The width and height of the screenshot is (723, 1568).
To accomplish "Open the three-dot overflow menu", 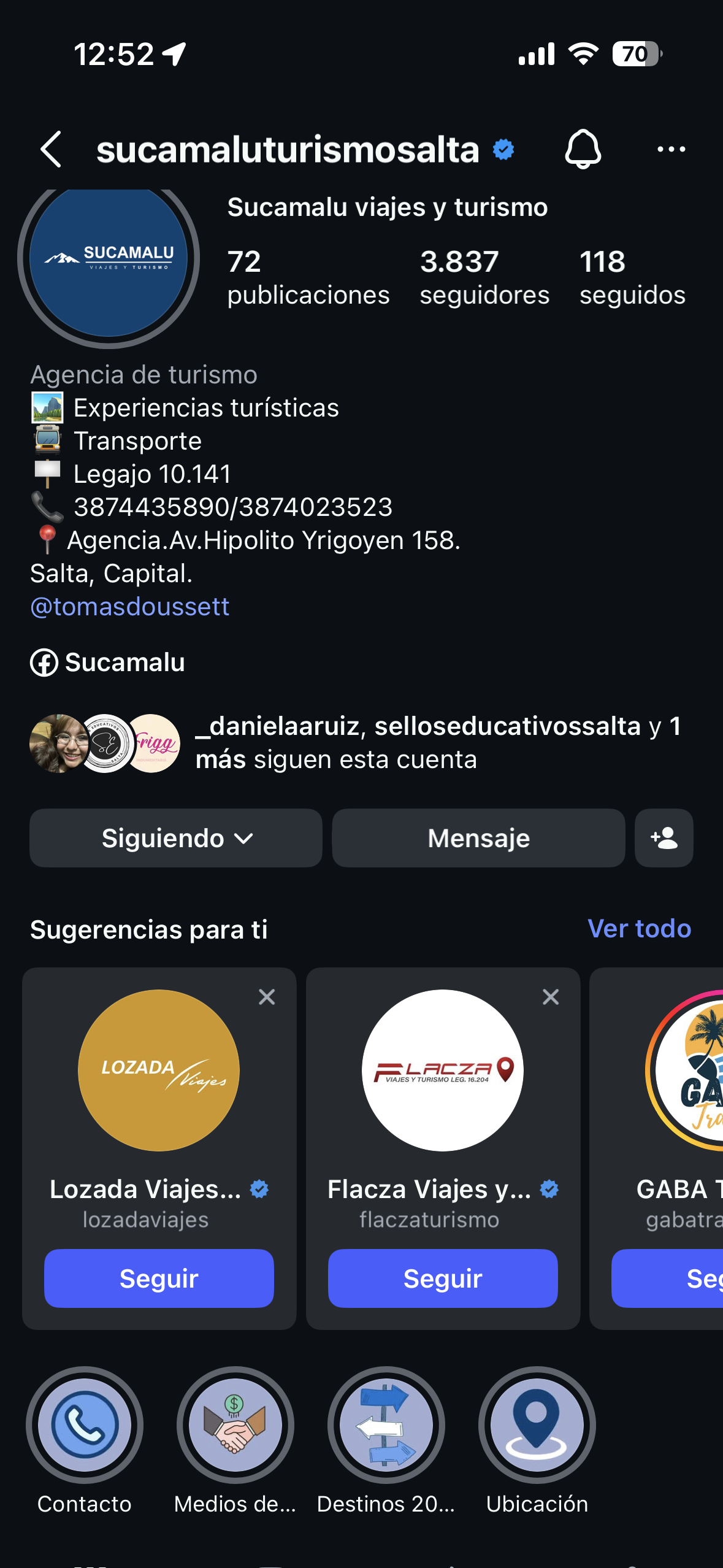I will (671, 149).
